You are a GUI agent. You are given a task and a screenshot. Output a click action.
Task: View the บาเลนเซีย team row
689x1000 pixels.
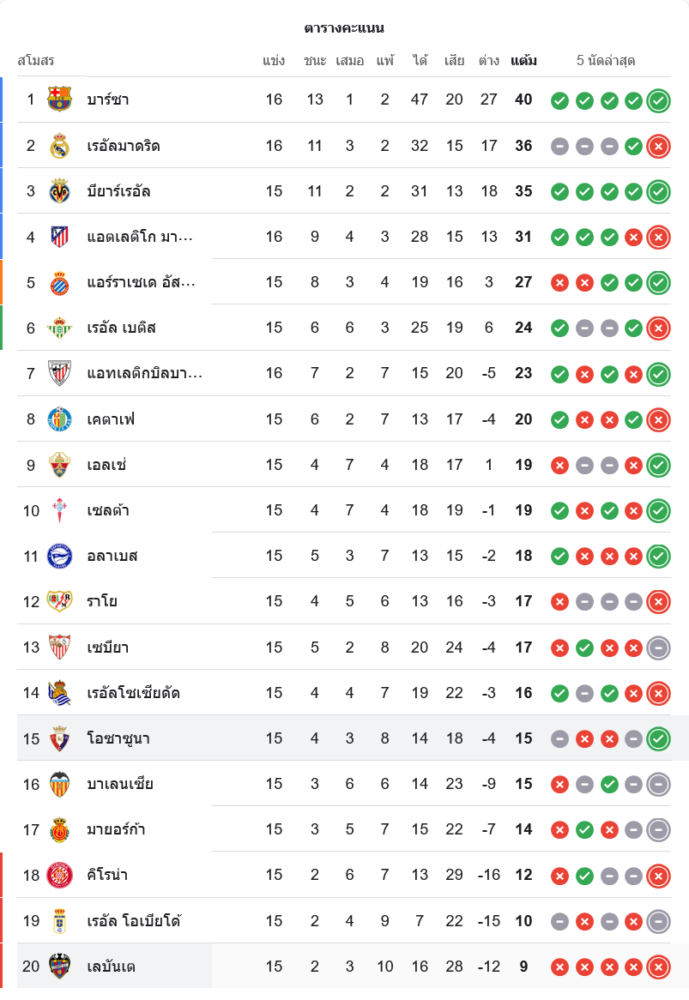120,784
